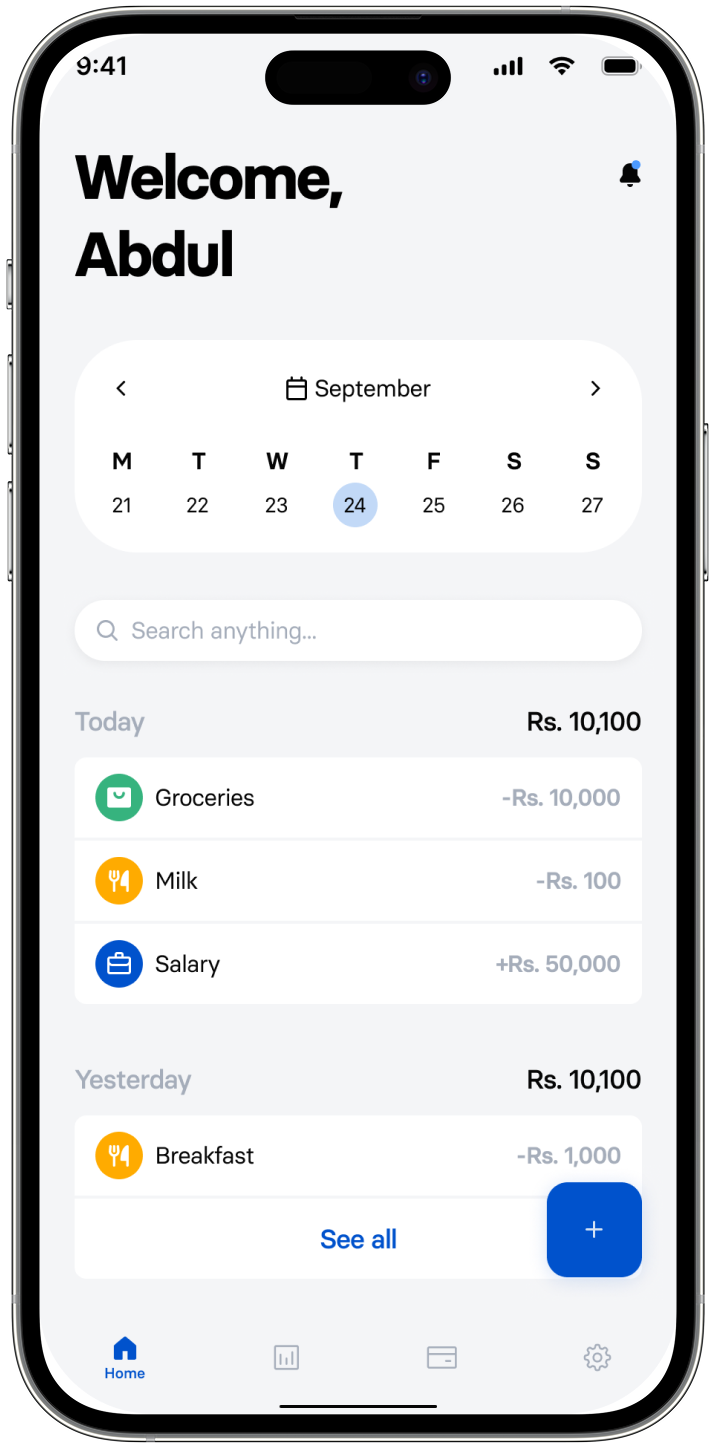Add a new transaction with plus button
Viewport: 716px width, 1448px height.
coord(594,1230)
